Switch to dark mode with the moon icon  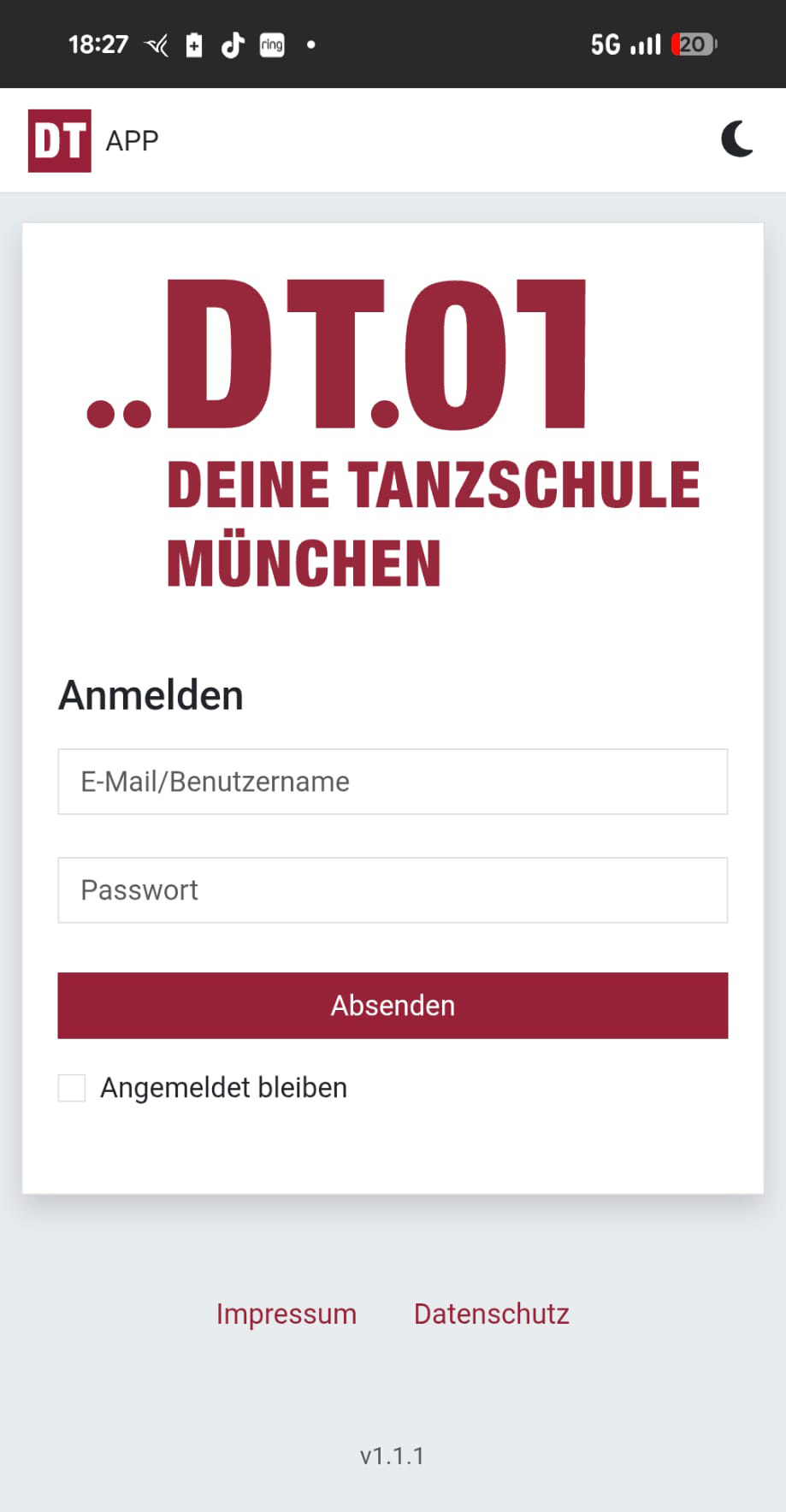point(737,139)
